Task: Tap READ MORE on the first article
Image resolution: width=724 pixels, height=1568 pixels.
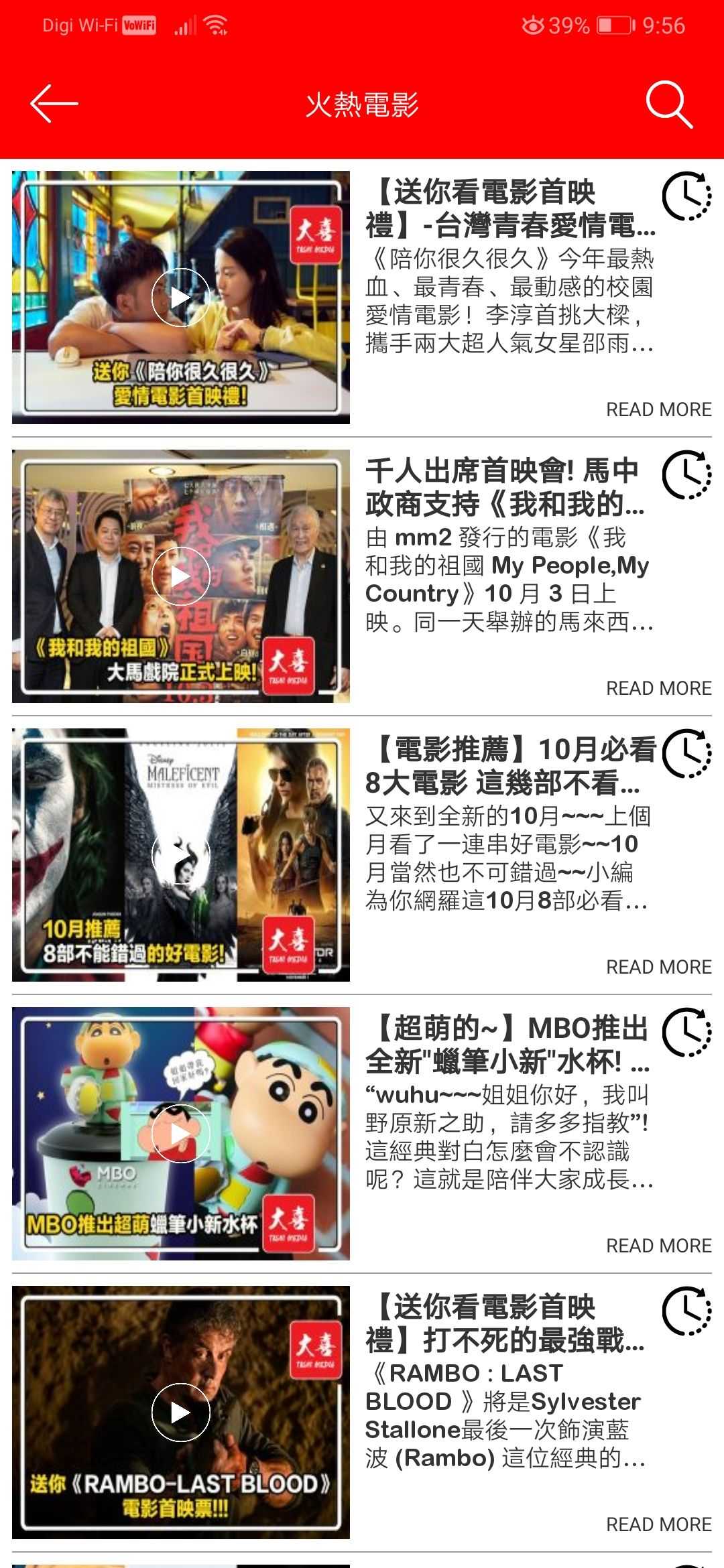Action: [x=658, y=407]
